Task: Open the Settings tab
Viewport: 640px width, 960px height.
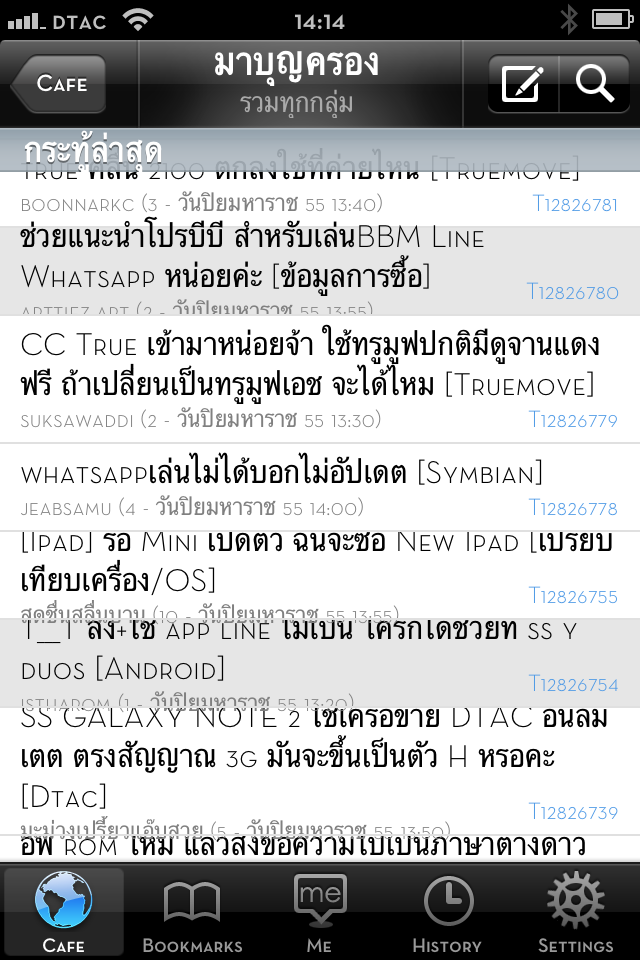Action: pyautogui.click(x=575, y=913)
